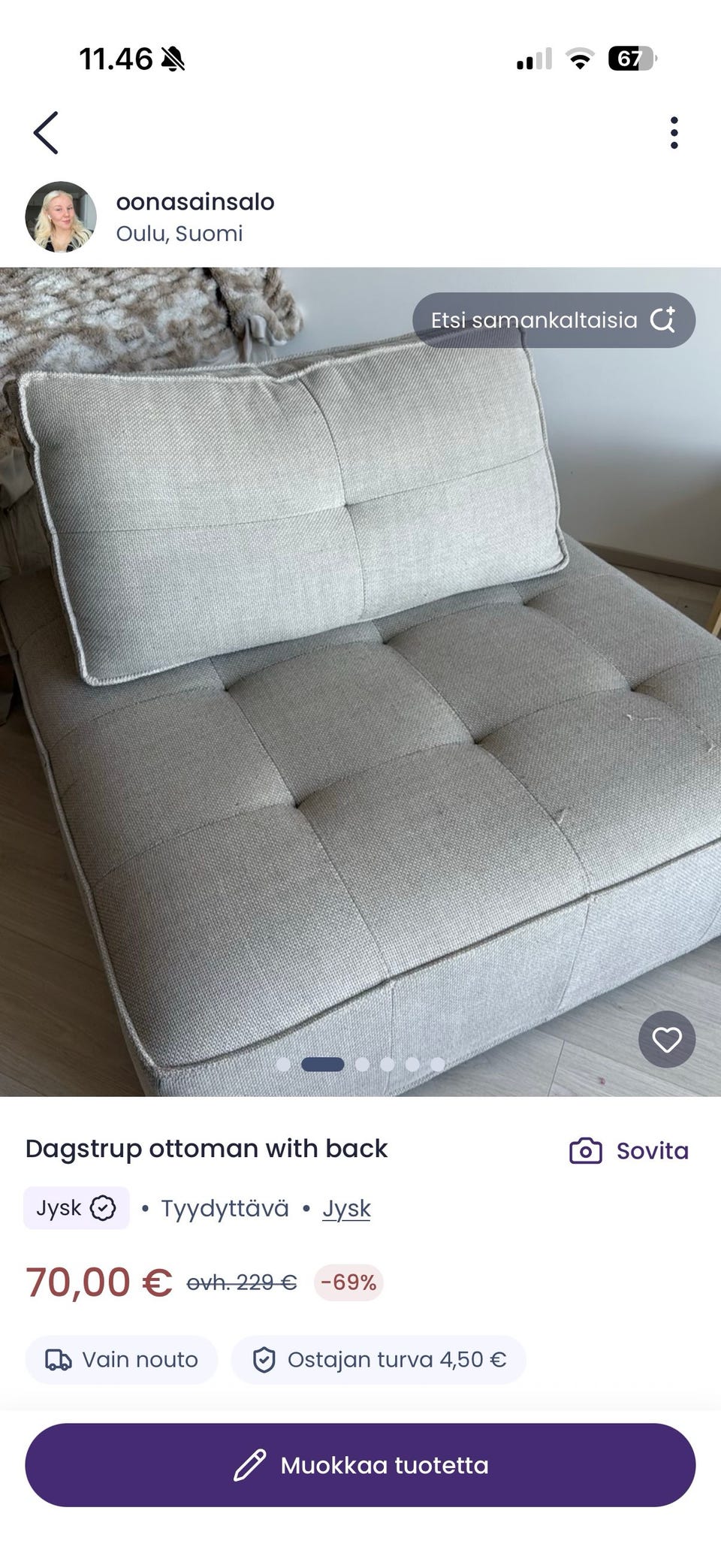Tap Muokkaa tuotetta to edit listing
Viewport: 721px width, 1568px height.
pos(360,1465)
